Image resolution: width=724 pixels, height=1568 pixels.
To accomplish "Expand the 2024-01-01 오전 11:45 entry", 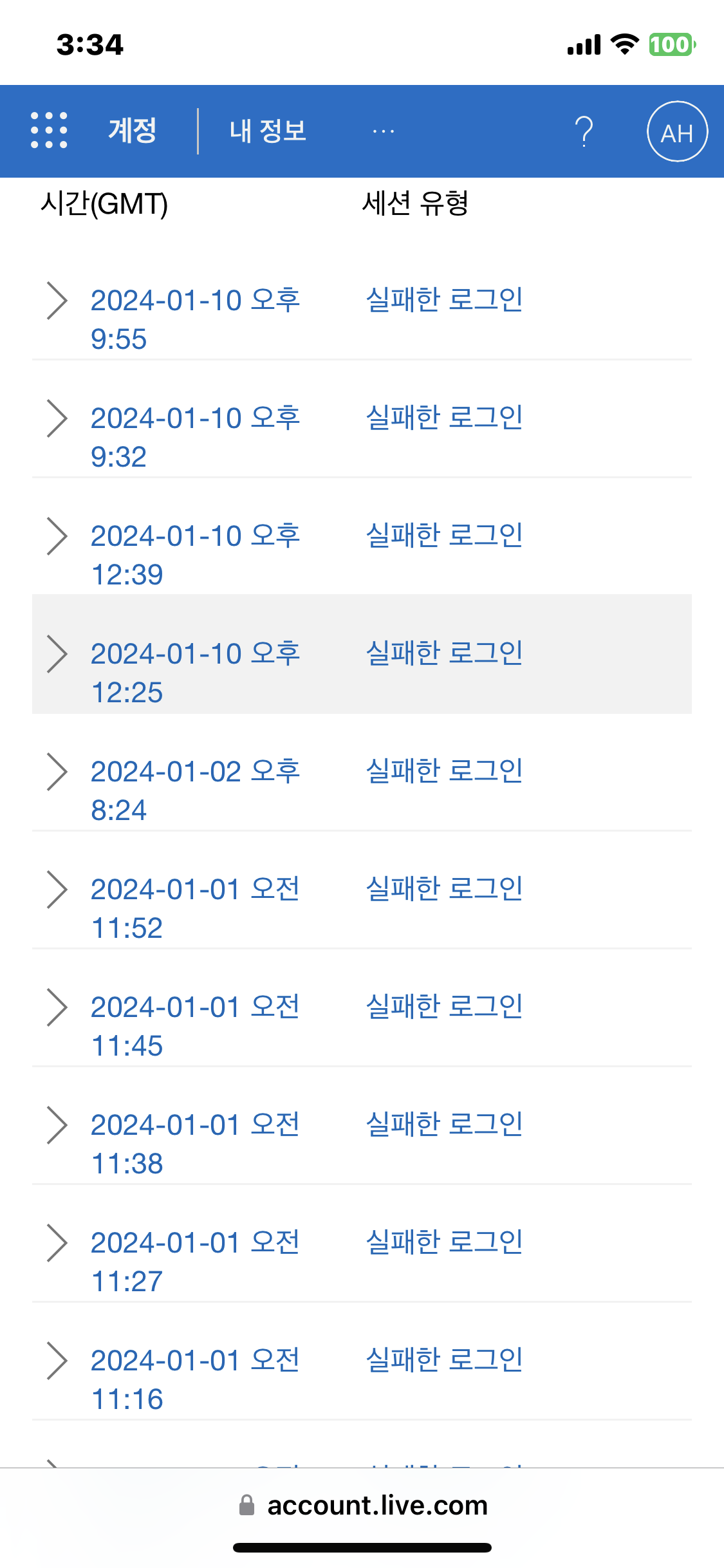I will coord(57,1007).
